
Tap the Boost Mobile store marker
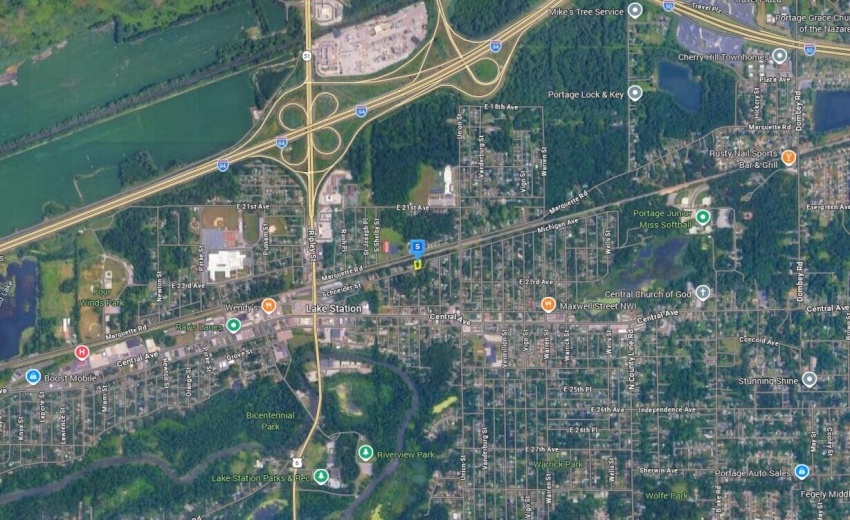[33, 376]
